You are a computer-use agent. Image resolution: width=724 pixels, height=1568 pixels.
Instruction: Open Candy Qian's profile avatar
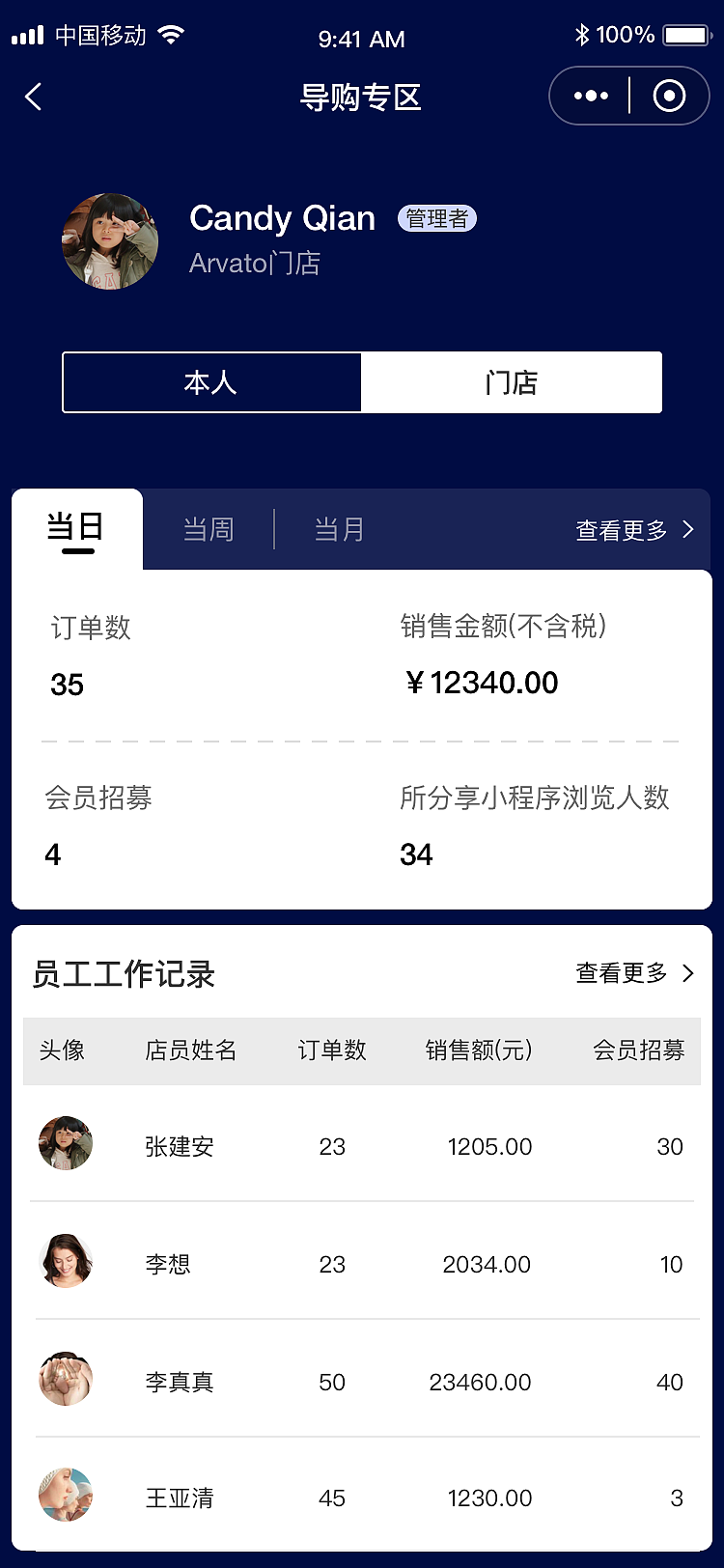click(110, 241)
